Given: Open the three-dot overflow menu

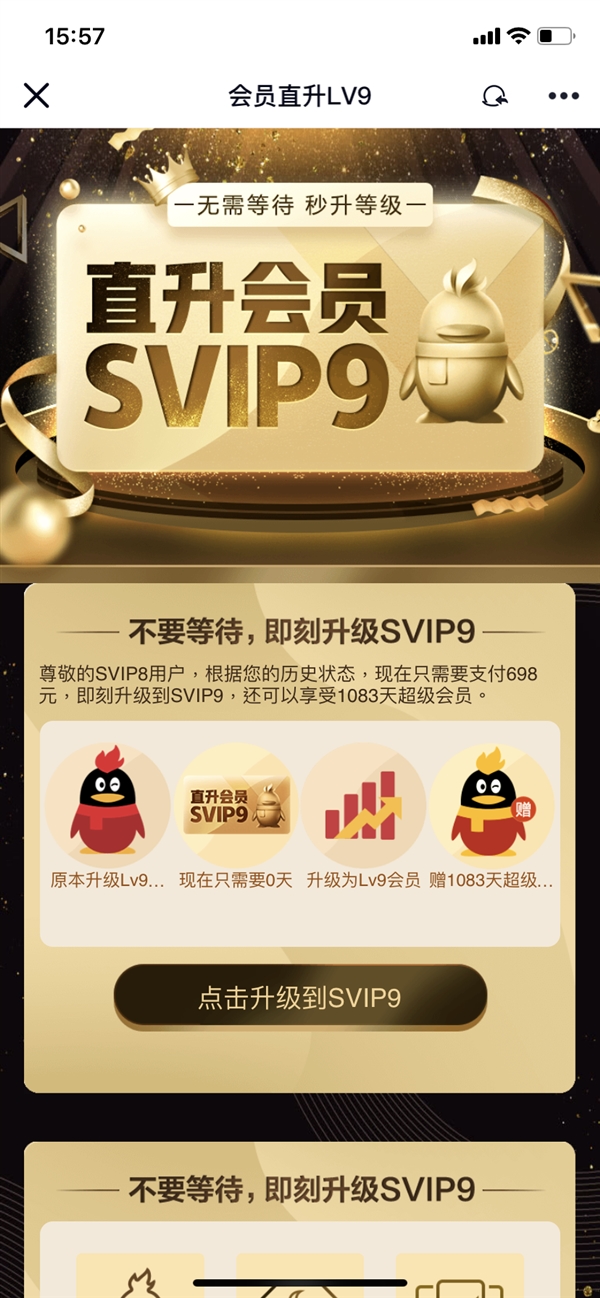Looking at the screenshot, I should (563, 96).
